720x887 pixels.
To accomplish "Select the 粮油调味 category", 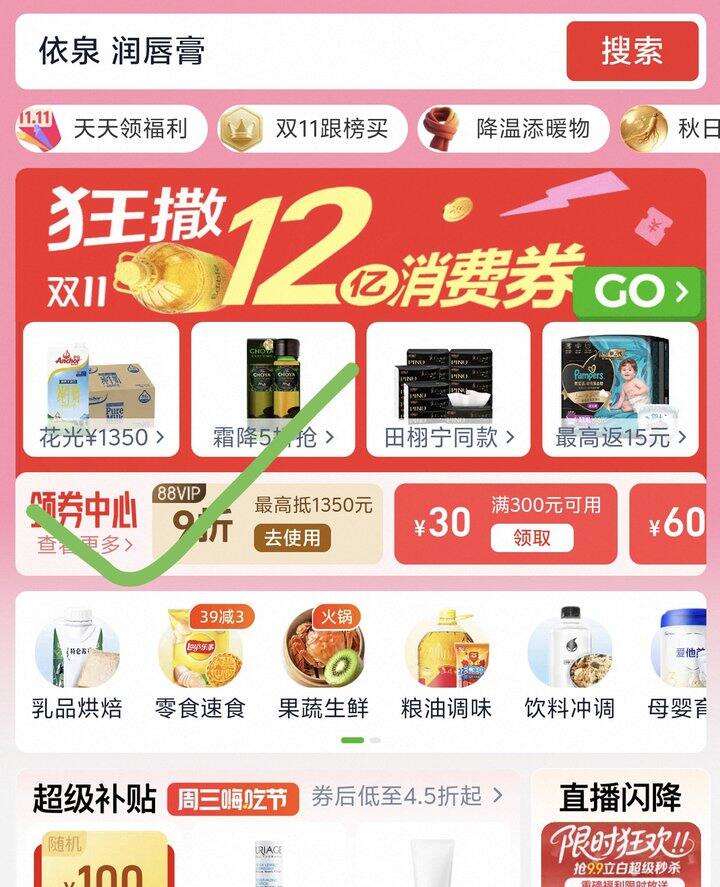I will (x=446, y=665).
